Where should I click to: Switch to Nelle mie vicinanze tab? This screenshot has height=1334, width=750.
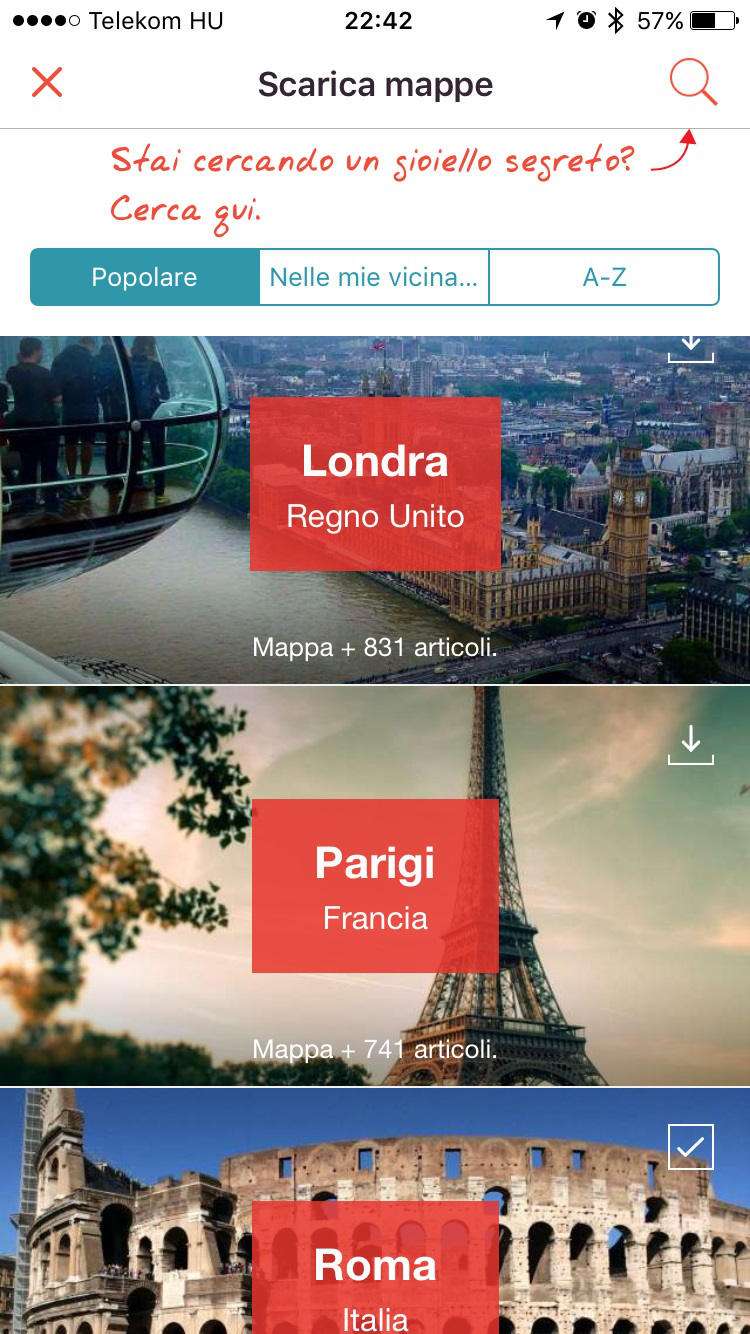[x=374, y=277]
